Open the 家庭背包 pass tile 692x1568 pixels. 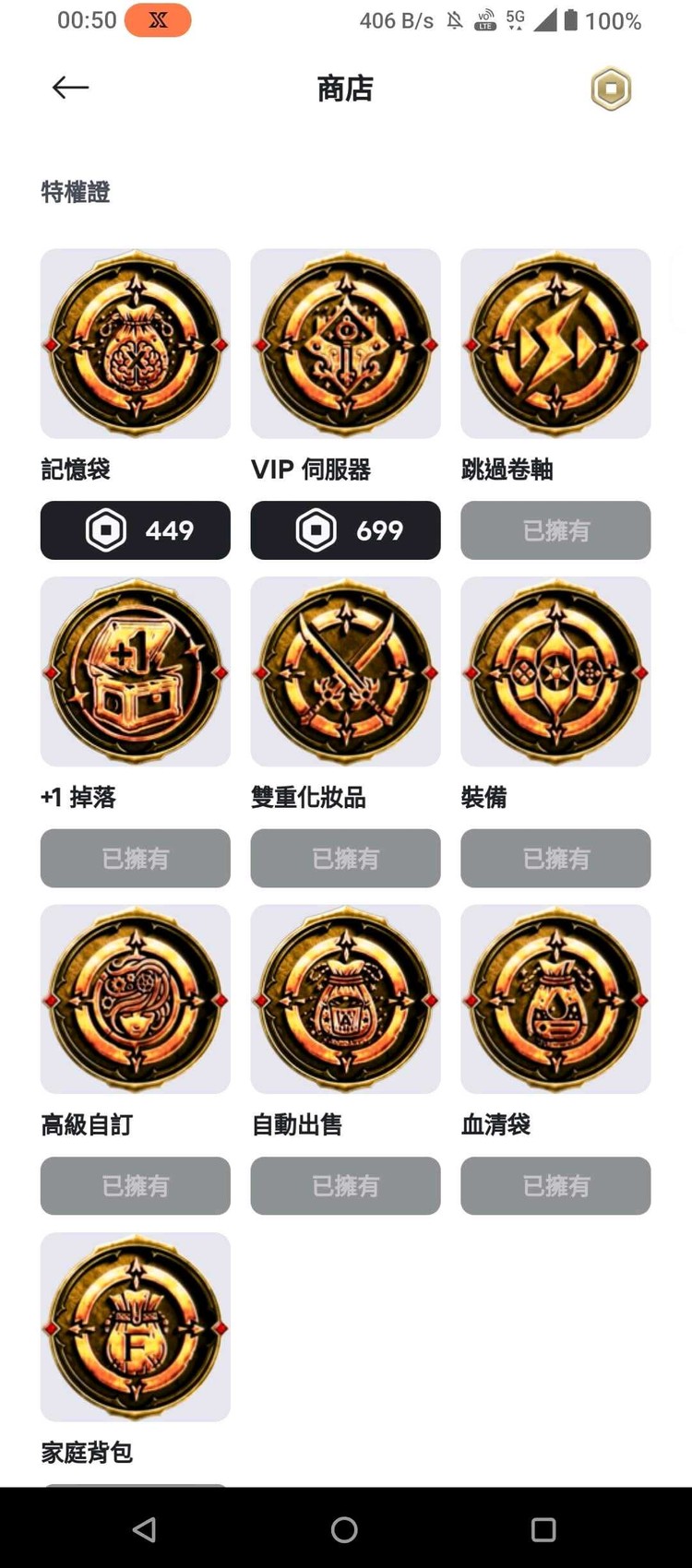pyautogui.click(x=136, y=1326)
